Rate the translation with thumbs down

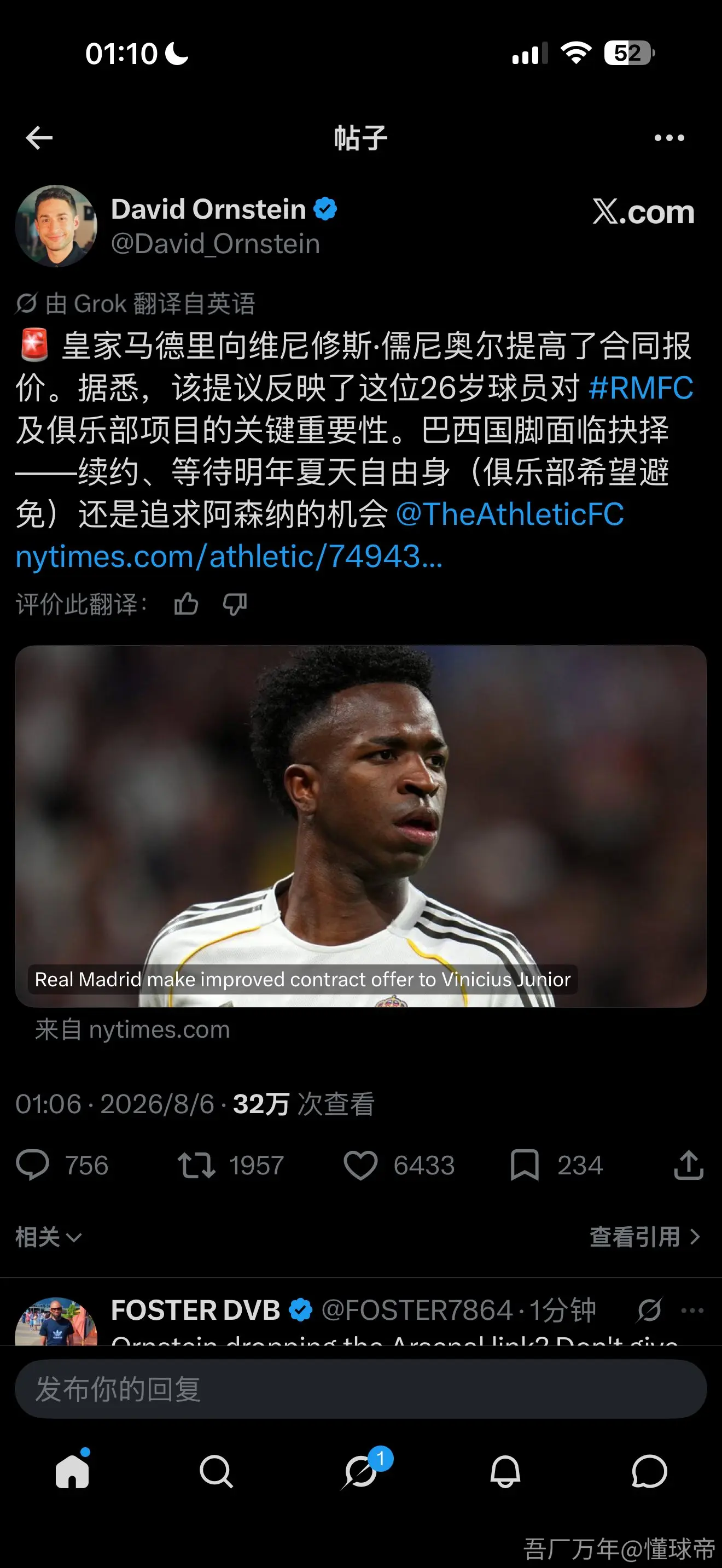click(235, 605)
